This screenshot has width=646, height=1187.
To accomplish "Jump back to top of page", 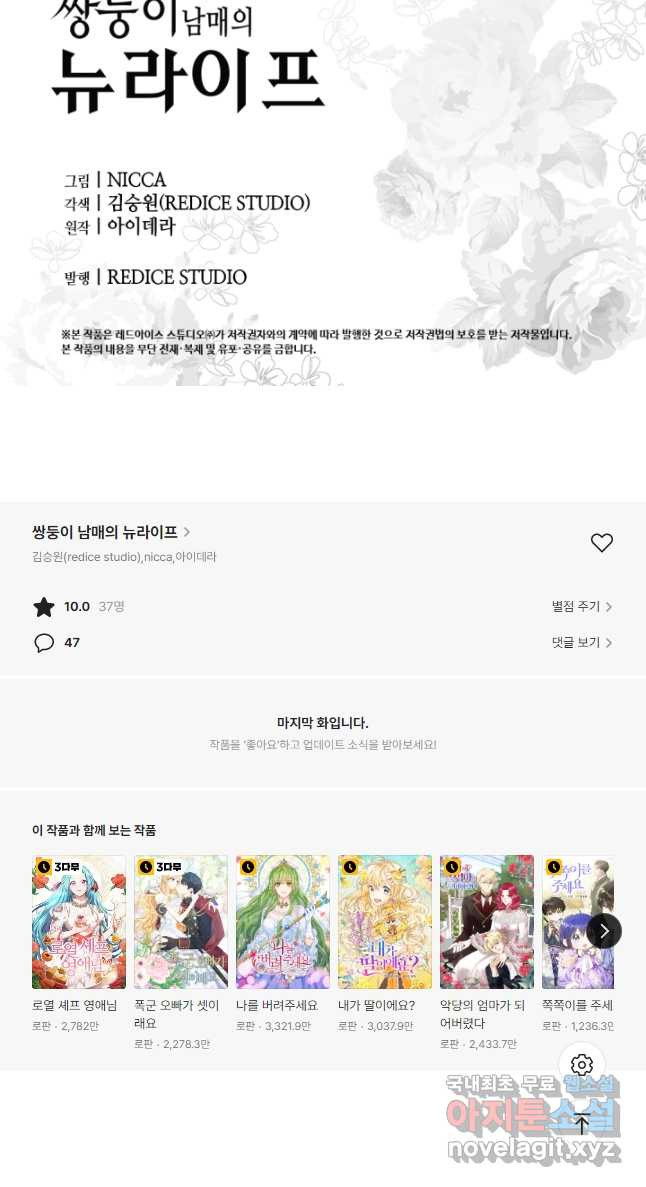I will [x=582, y=1123].
